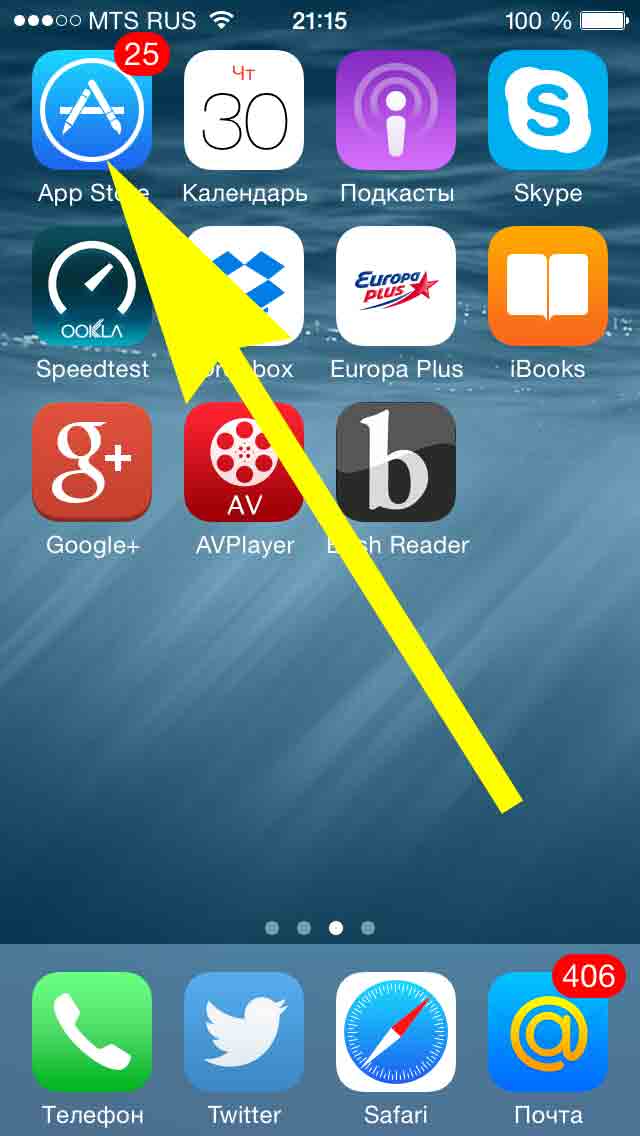
Task: Launch Twitter from the dock
Action: pos(244,1032)
